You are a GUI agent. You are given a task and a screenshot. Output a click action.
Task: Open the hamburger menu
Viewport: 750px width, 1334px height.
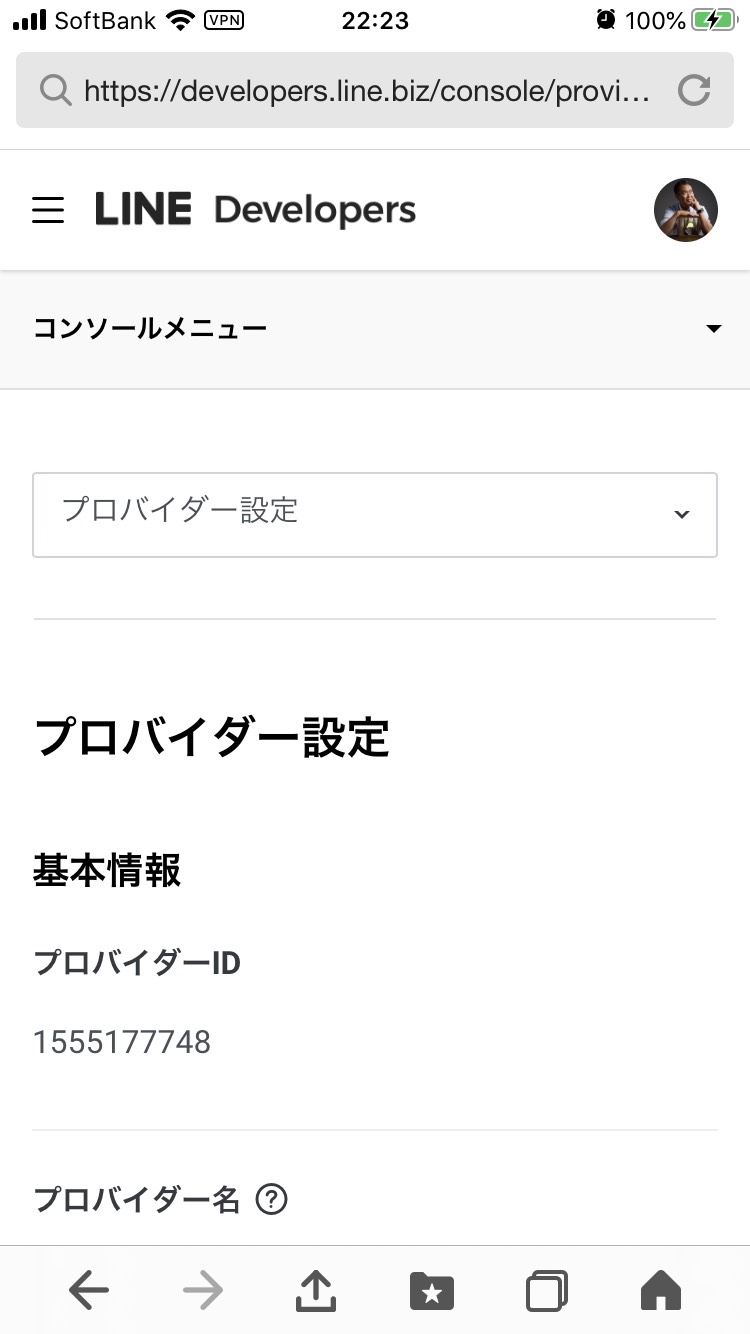point(48,210)
